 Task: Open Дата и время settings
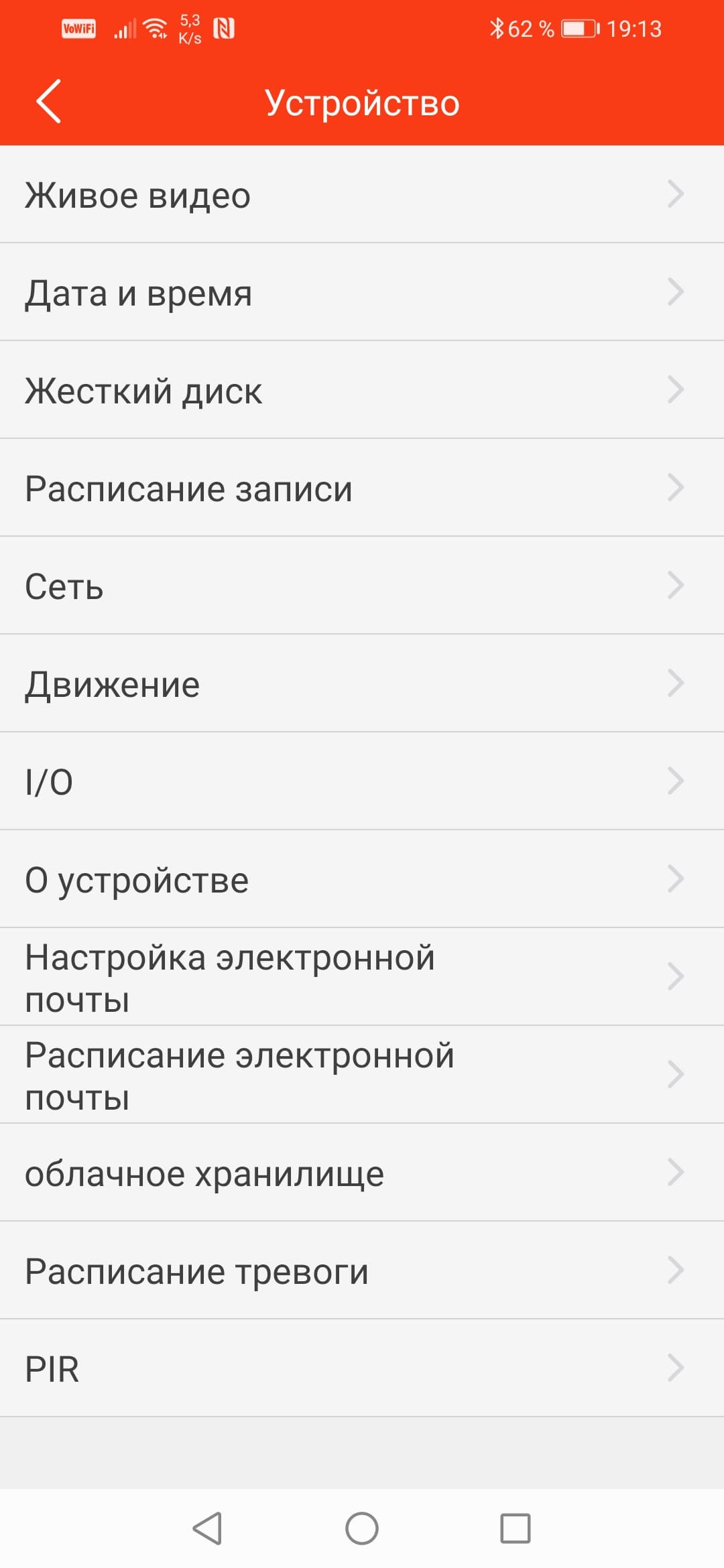[362, 292]
